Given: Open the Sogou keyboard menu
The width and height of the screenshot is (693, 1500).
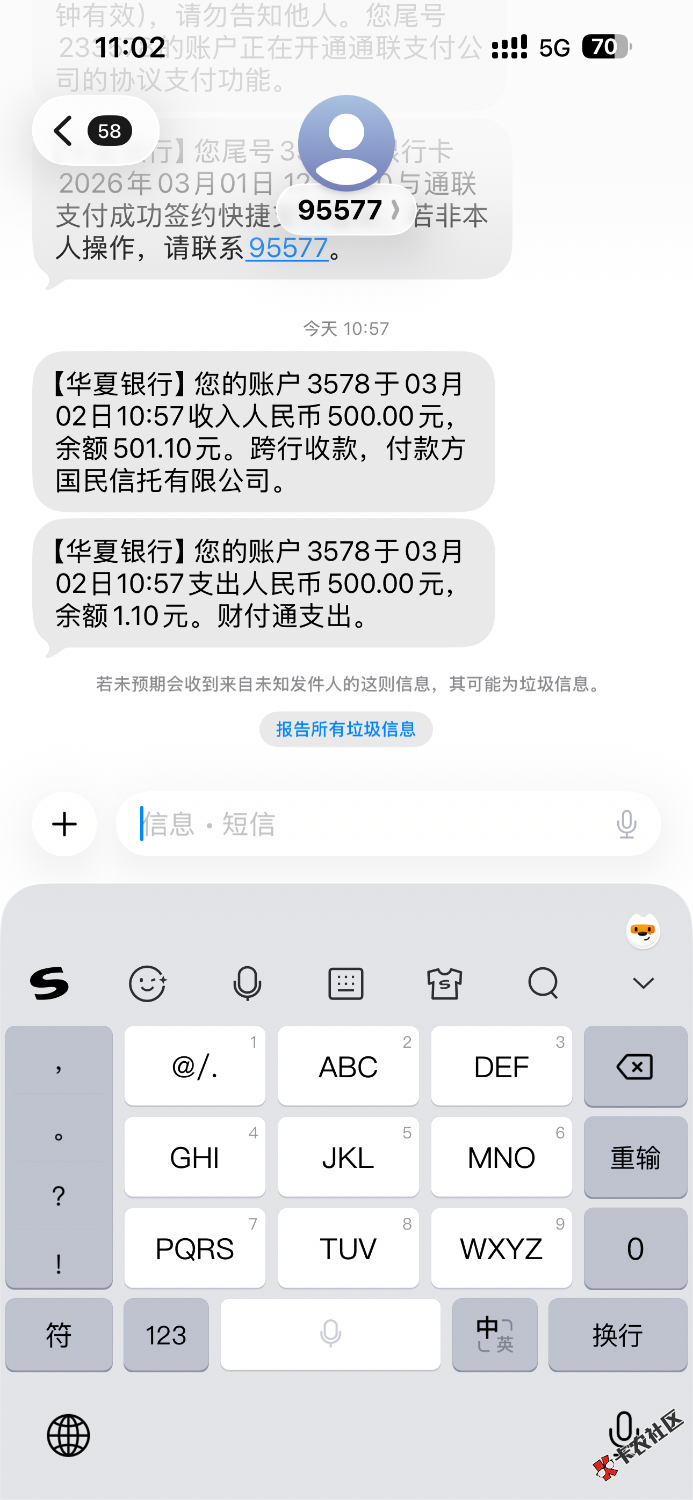Looking at the screenshot, I should click(49, 984).
